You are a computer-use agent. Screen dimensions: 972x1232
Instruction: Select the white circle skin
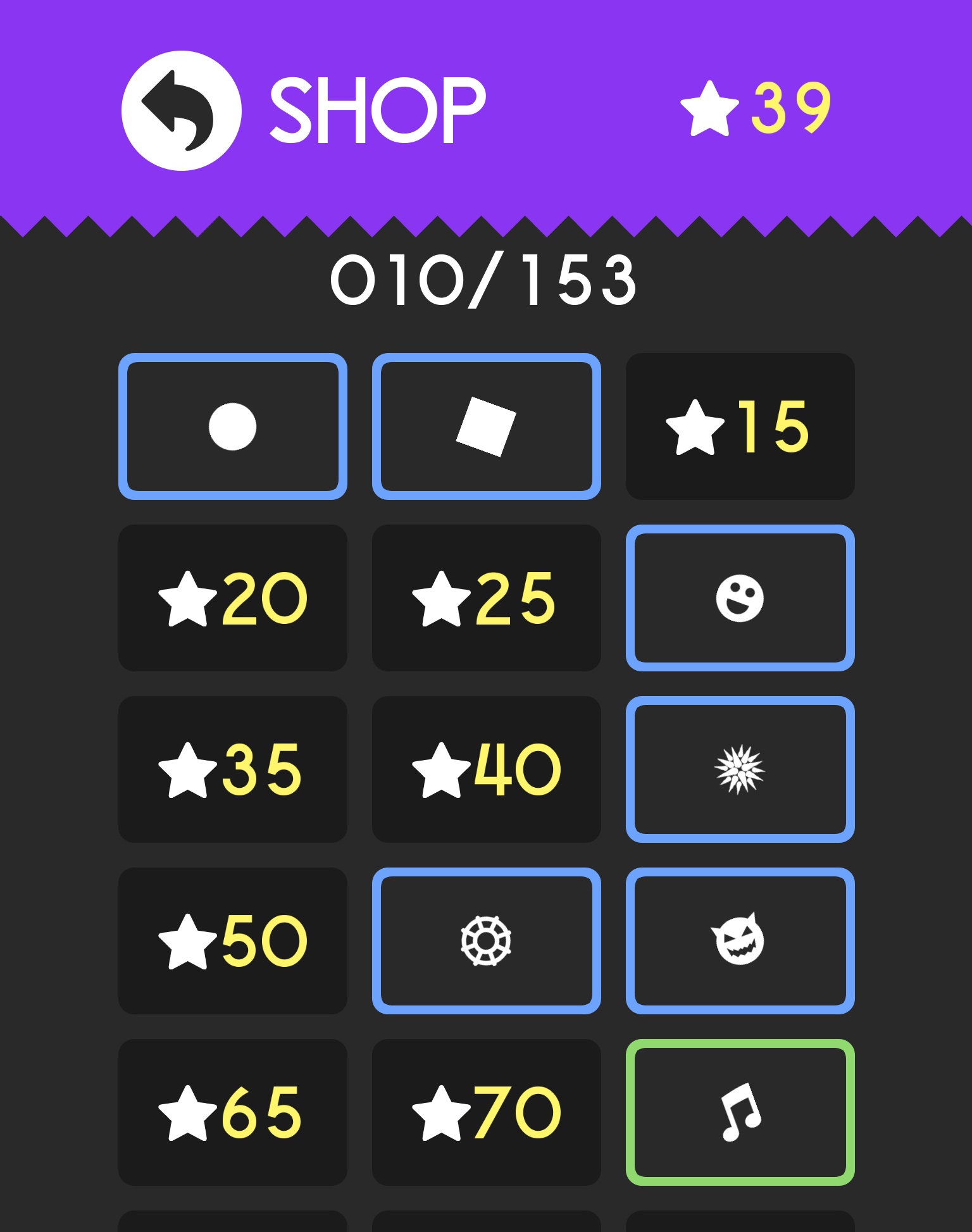233,426
